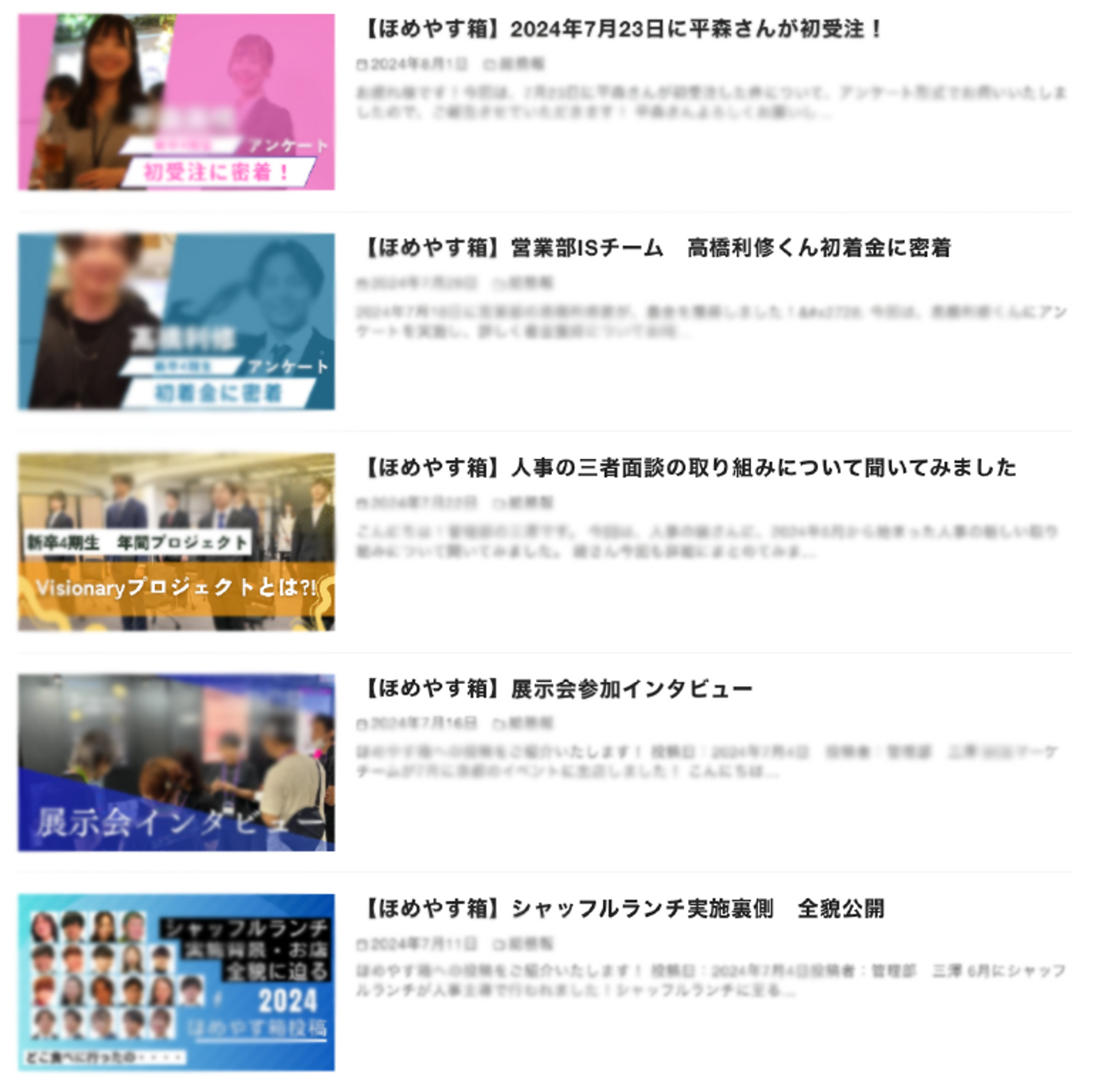This screenshot has width=1107, height=1092.
Task: Open the シャッフルランチ実施裏側 article title
Action: tap(623, 908)
